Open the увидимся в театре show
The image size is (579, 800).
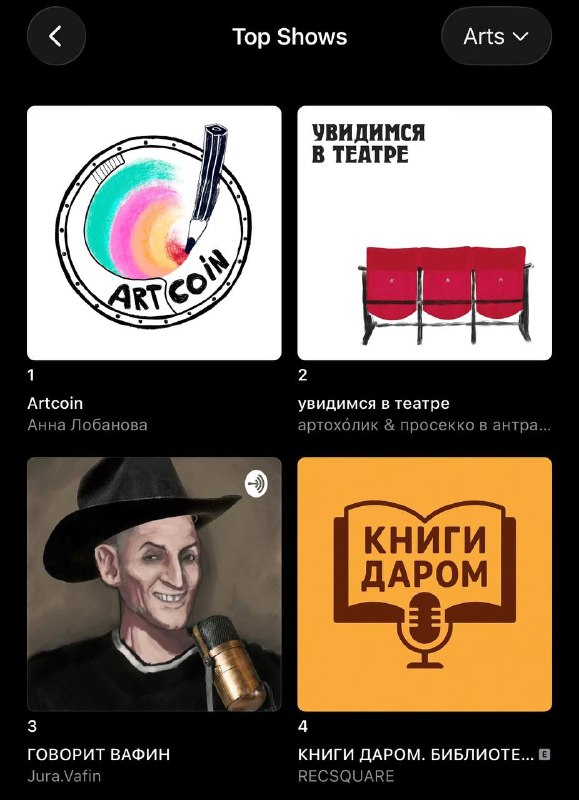point(424,233)
